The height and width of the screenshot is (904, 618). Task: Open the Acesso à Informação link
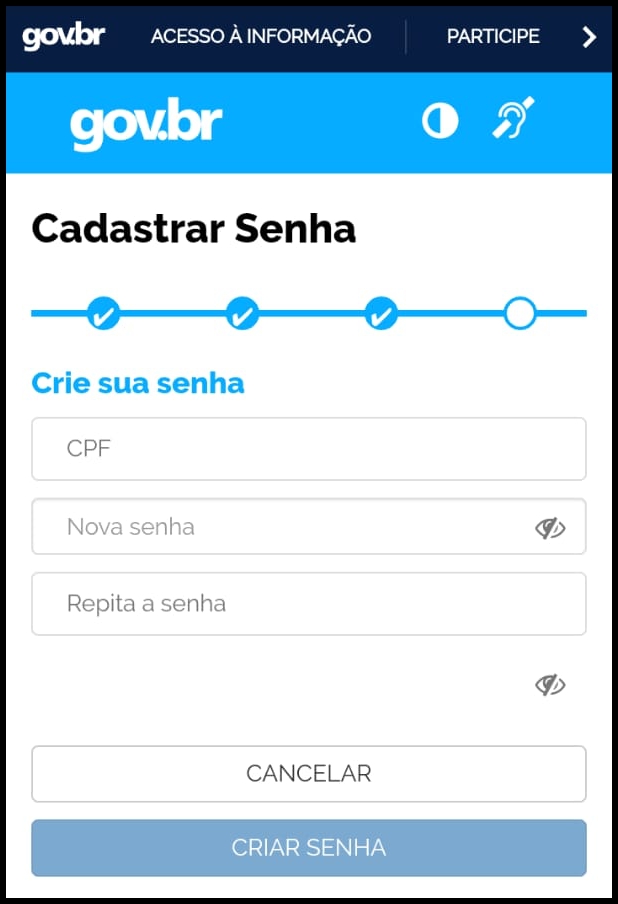click(260, 37)
